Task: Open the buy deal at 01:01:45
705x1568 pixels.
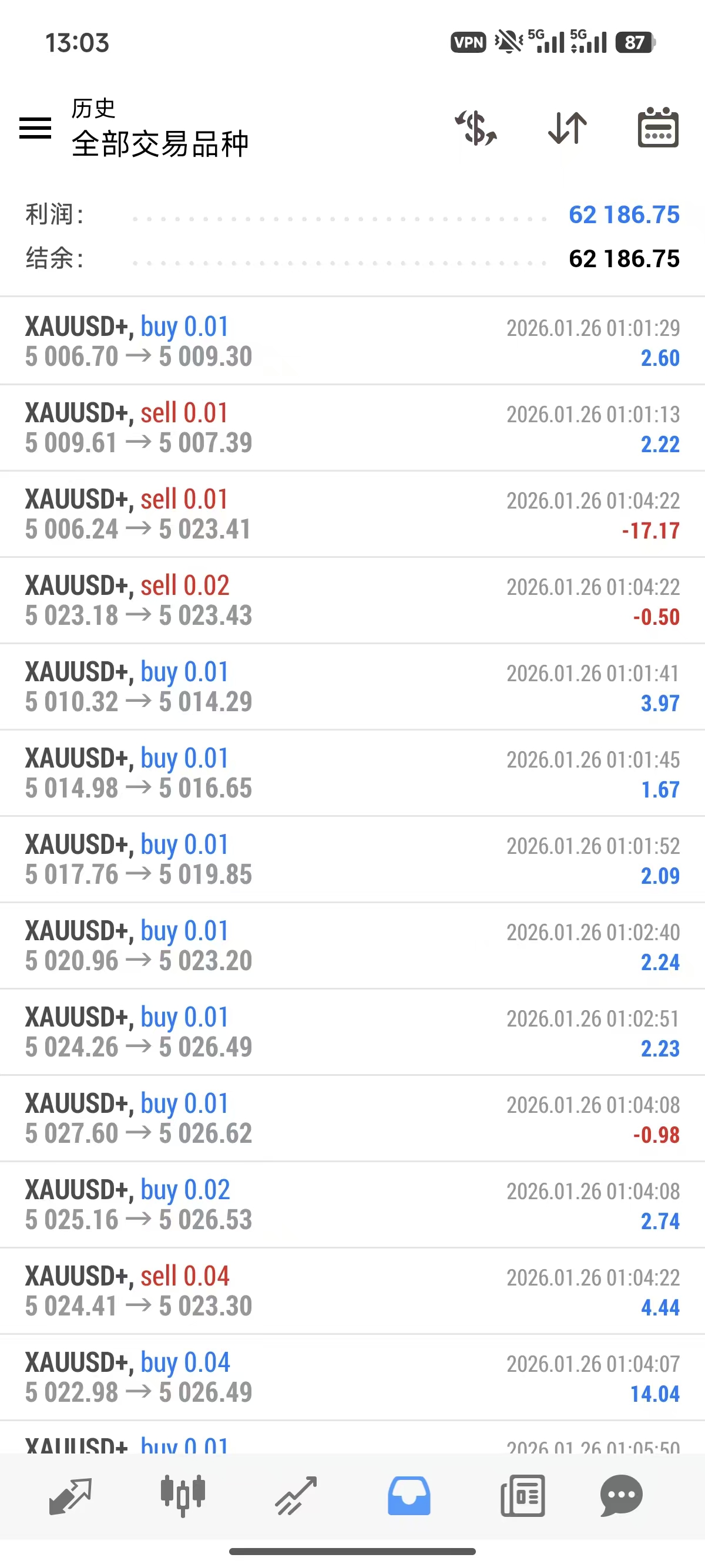Action: [352, 773]
